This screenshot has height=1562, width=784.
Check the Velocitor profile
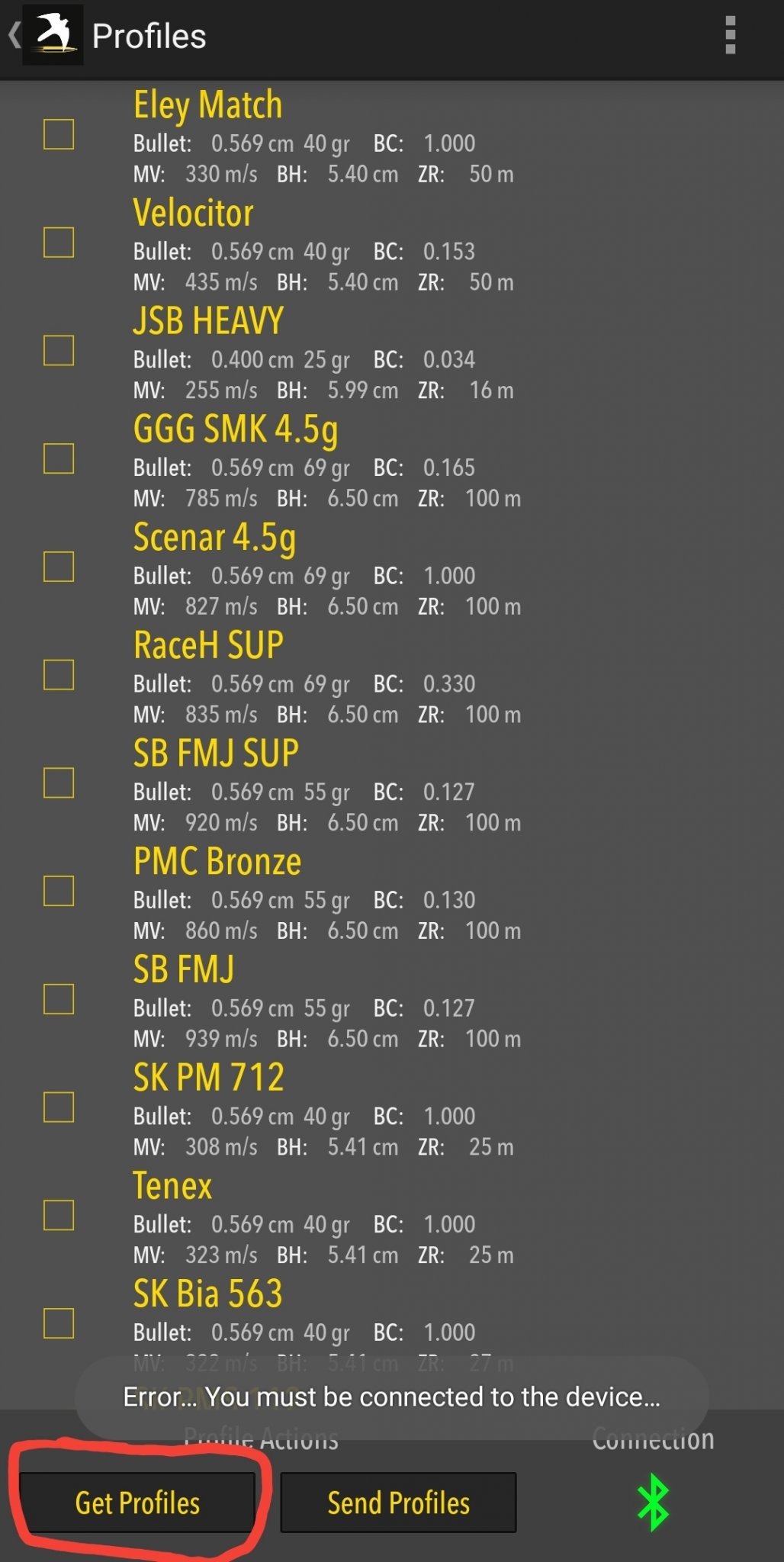click(x=59, y=243)
